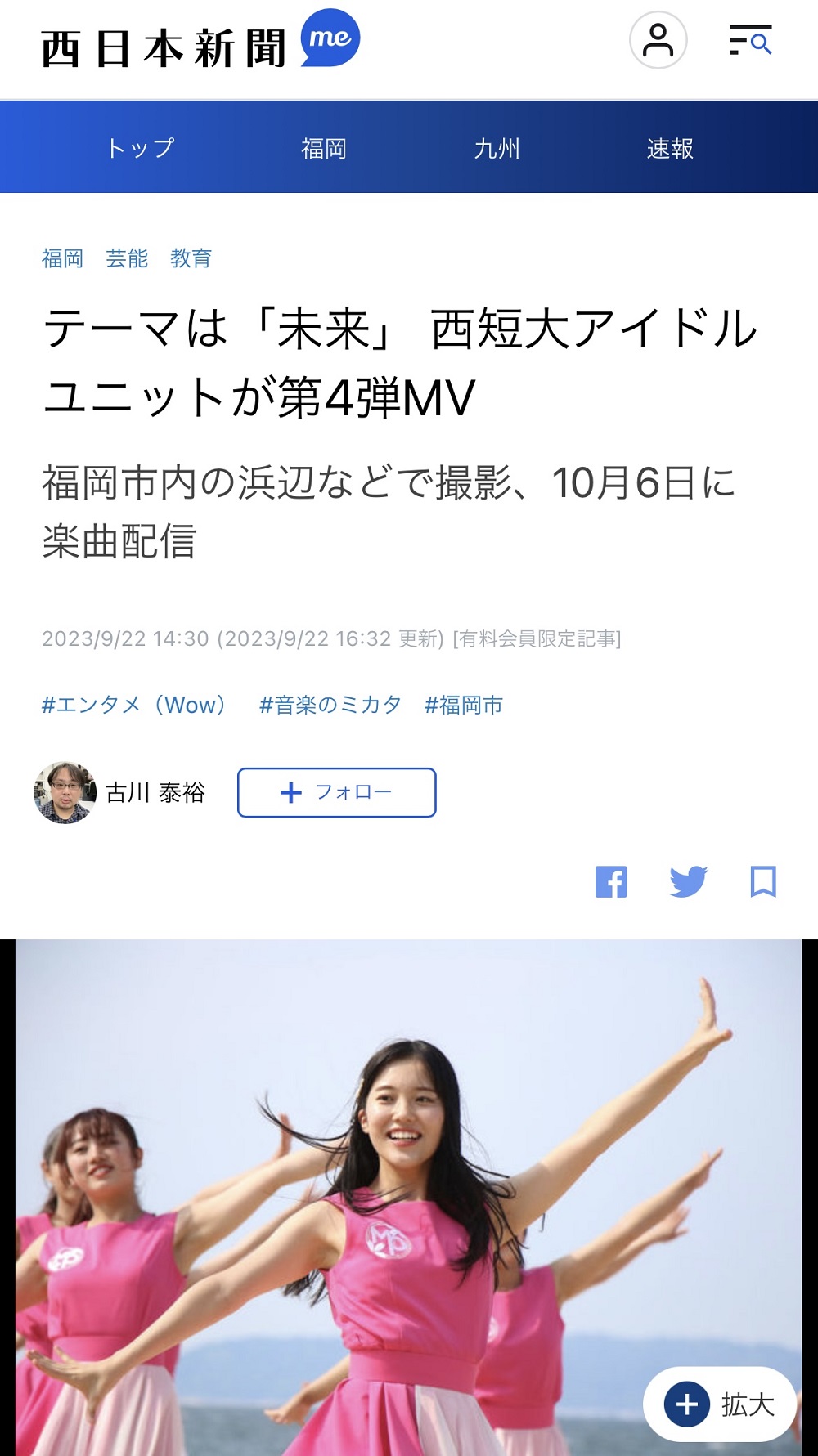Share article on Twitter
This screenshot has height=1456, width=818.
(x=688, y=881)
